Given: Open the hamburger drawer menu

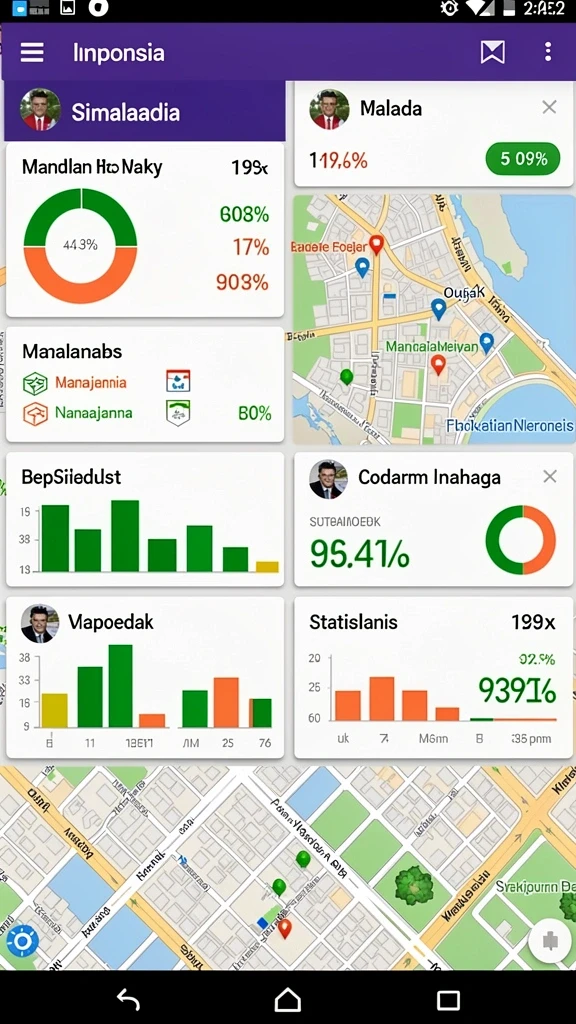Looking at the screenshot, I should 32,52.
